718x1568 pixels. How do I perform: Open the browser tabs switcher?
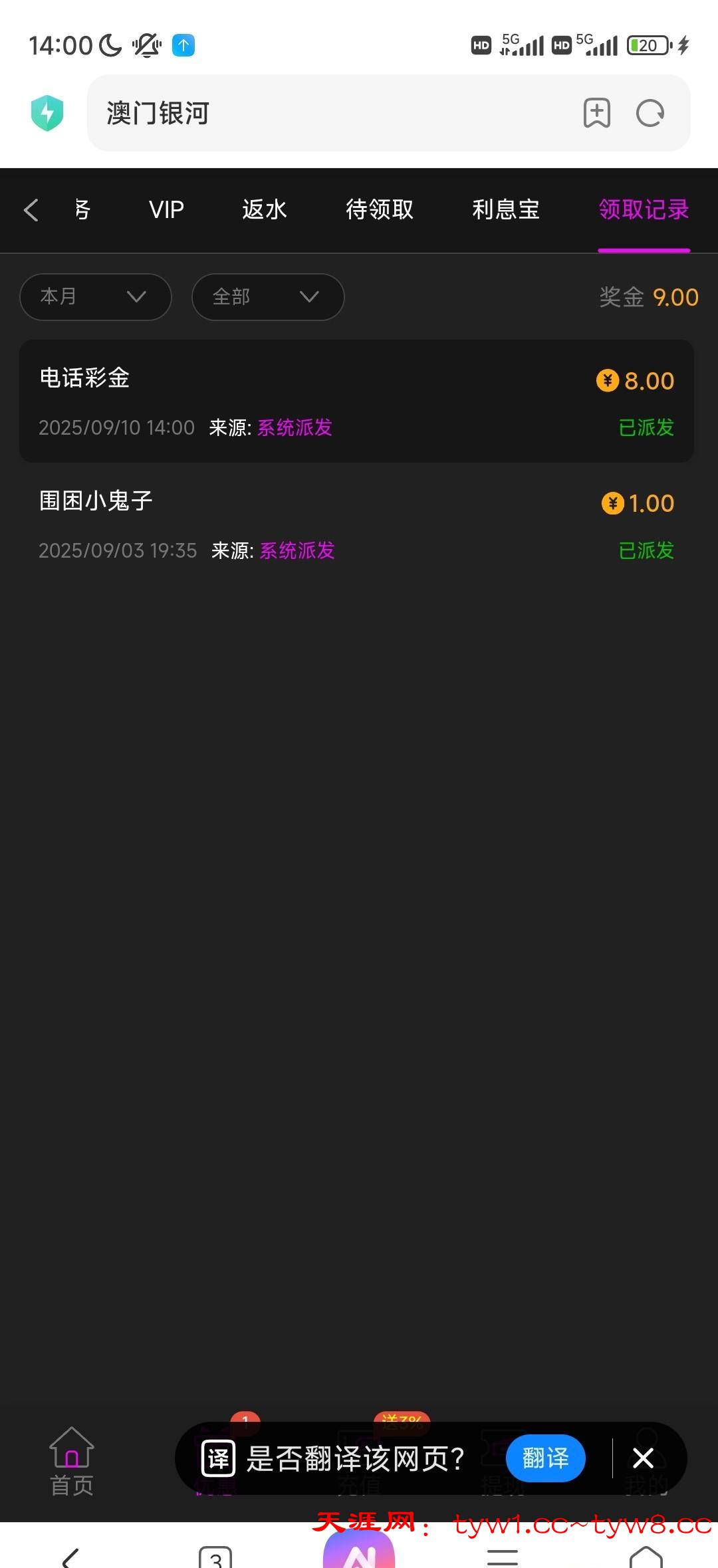(215, 1557)
